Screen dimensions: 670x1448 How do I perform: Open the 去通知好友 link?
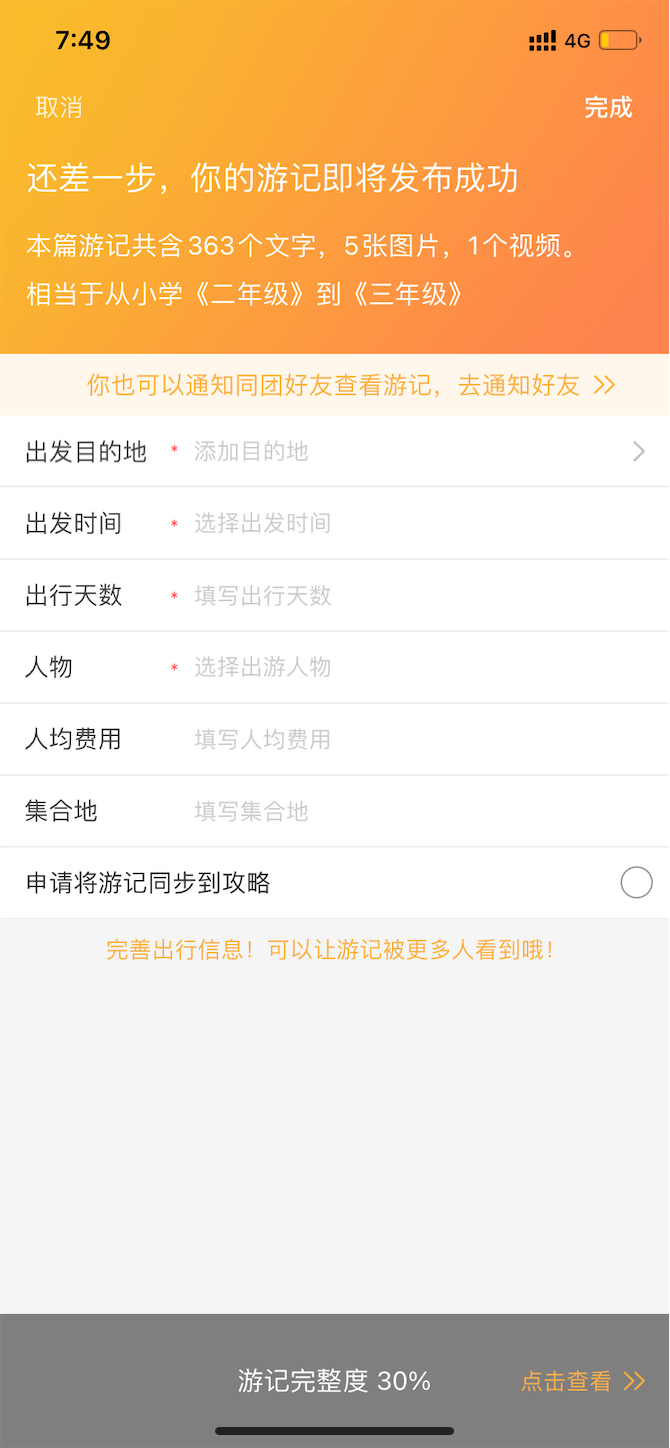click(x=536, y=385)
